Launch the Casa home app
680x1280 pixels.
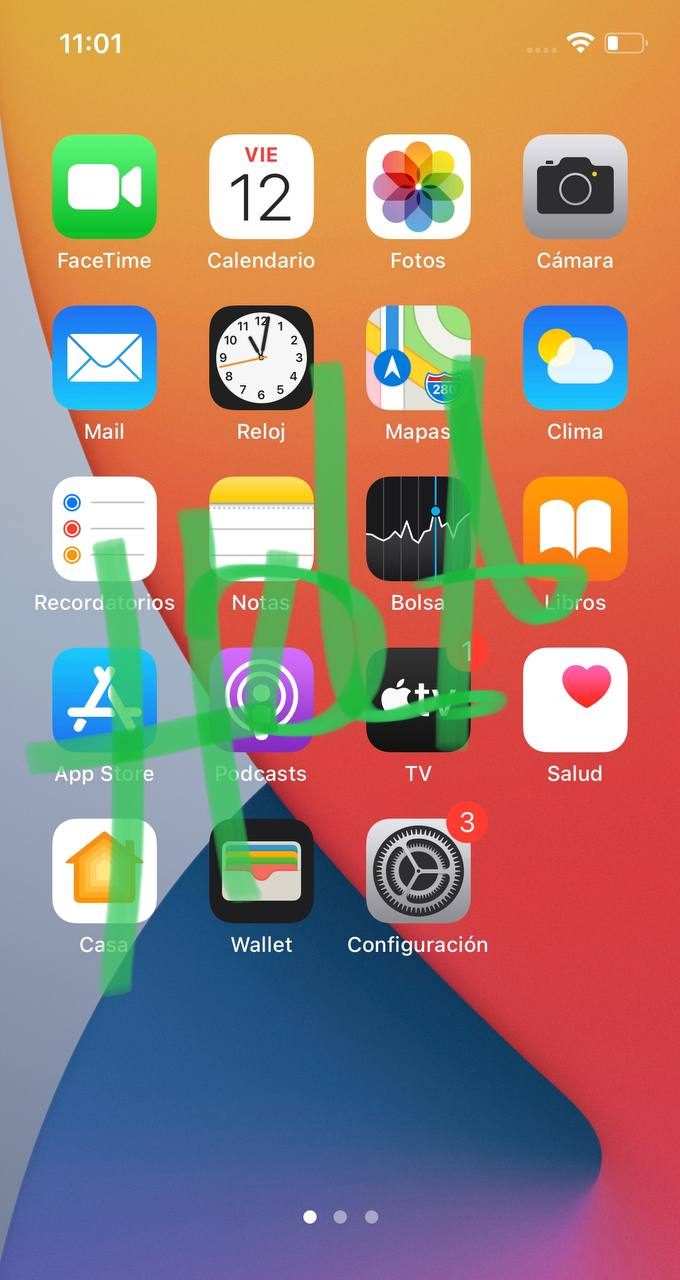click(104, 871)
